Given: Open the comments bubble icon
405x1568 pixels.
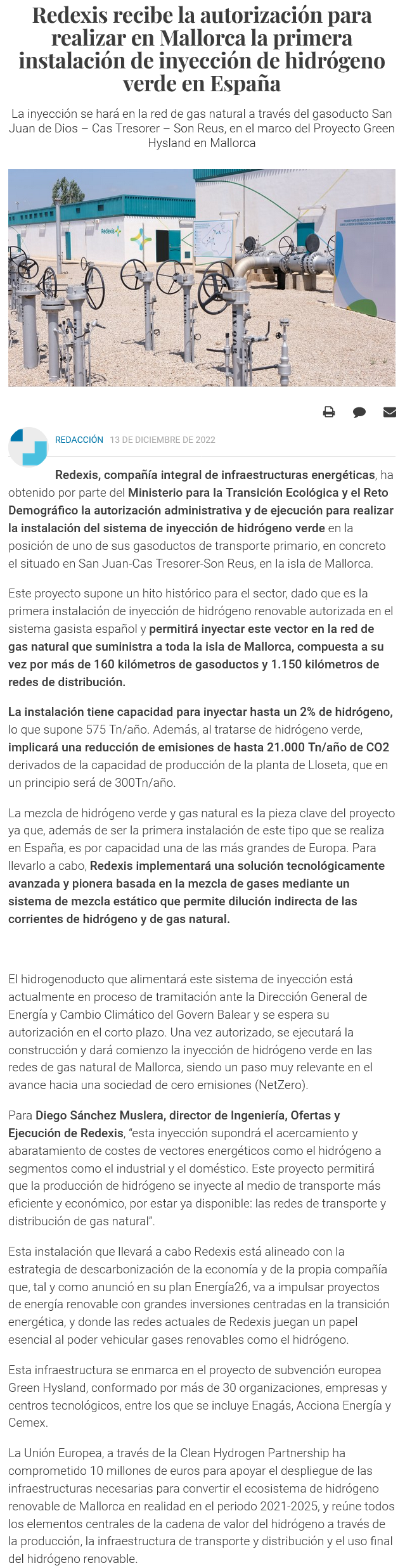Looking at the screenshot, I should click(x=359, y=413).
